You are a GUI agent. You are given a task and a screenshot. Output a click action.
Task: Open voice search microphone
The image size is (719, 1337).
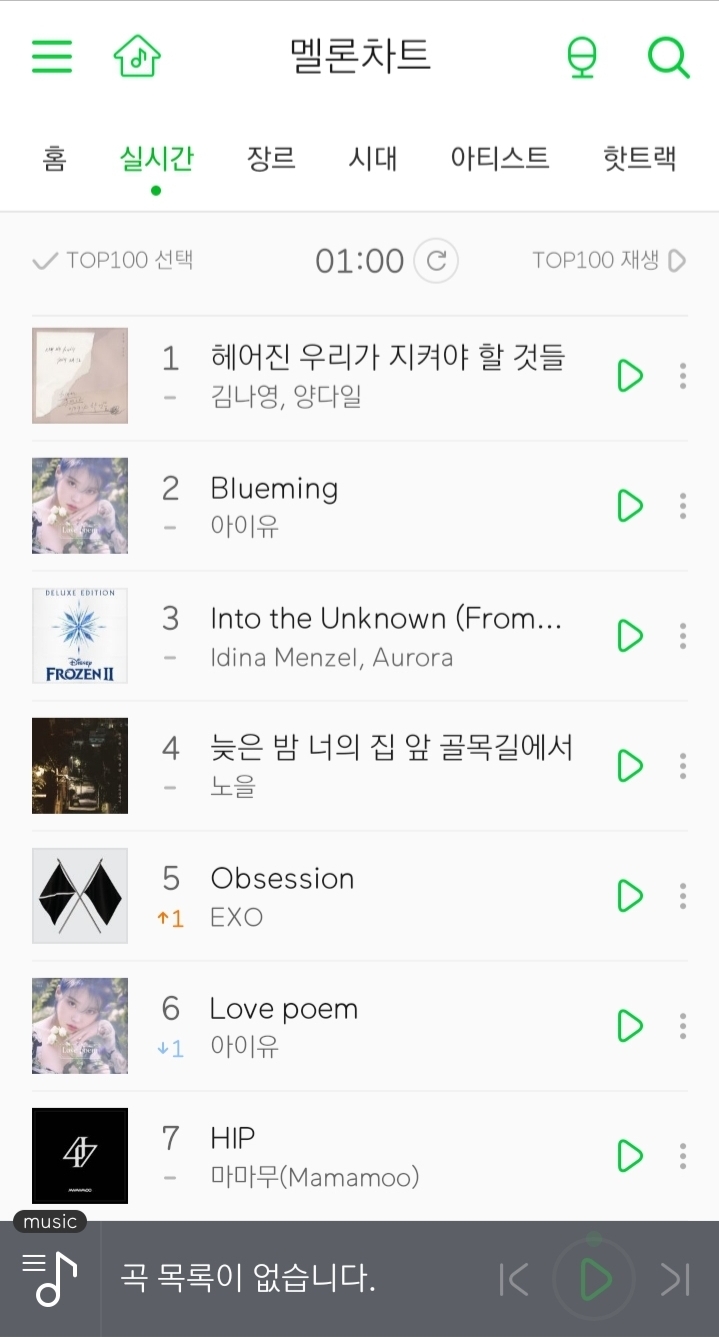[582, 56]
